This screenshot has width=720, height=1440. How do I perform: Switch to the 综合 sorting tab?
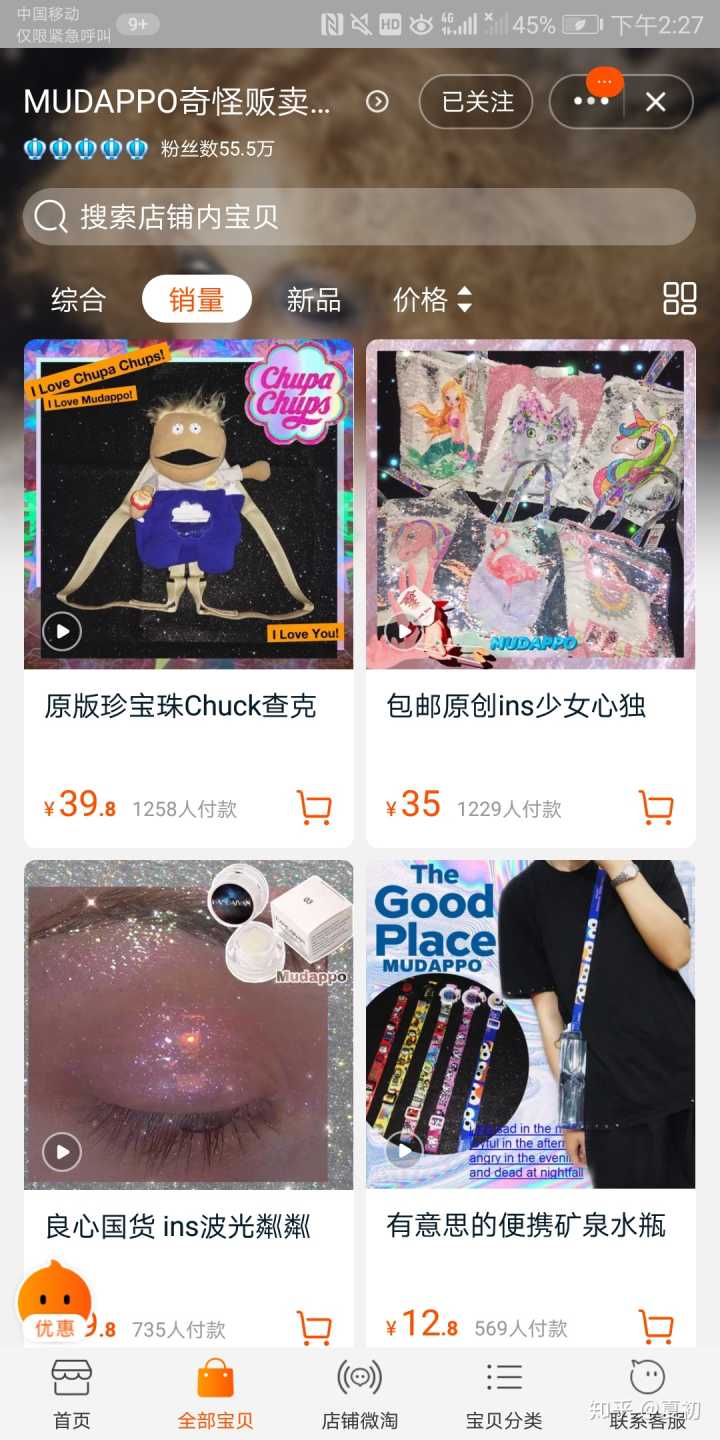(78, 299)
